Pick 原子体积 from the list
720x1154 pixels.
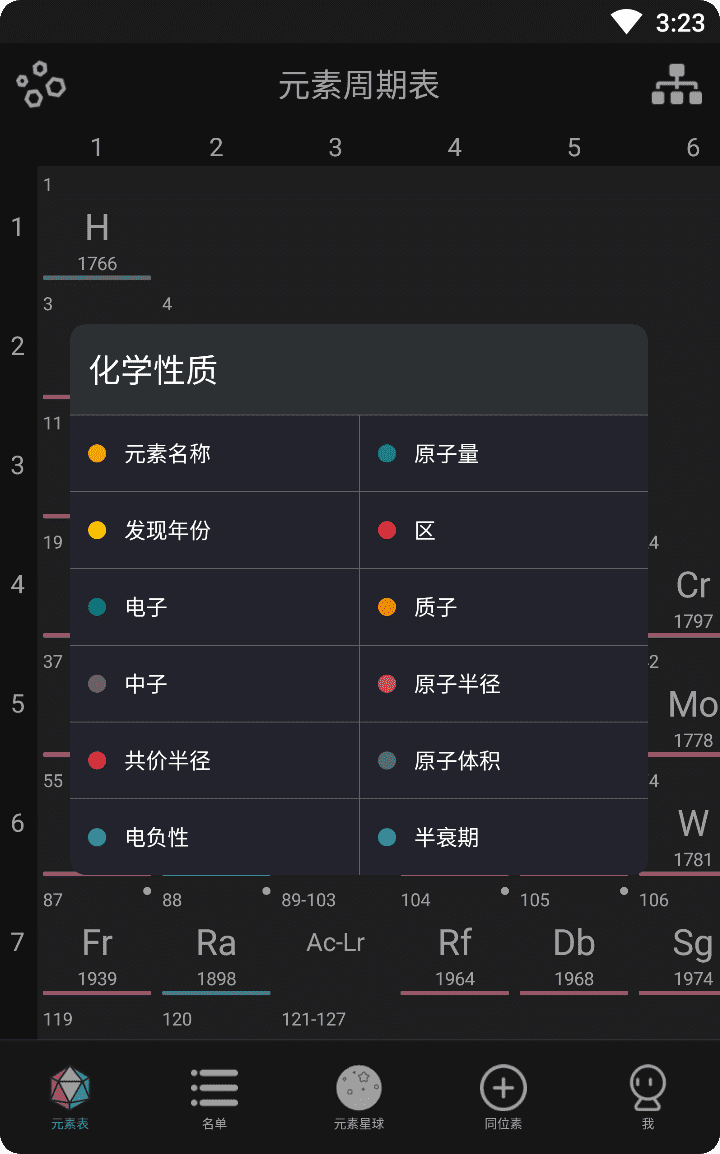coord(504,760)
